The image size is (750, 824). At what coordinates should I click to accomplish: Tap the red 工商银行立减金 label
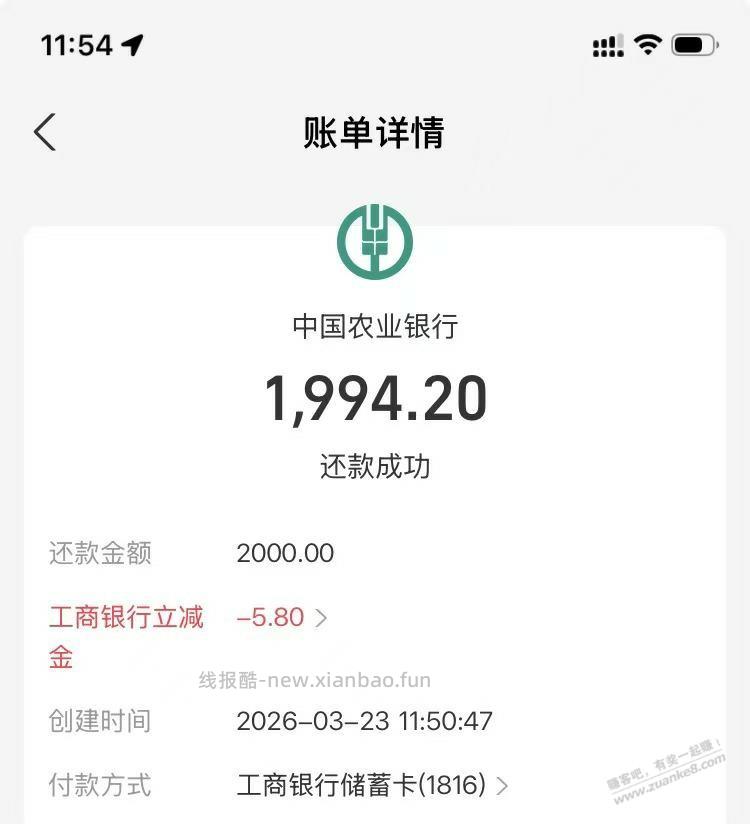(x=128, y=636)
